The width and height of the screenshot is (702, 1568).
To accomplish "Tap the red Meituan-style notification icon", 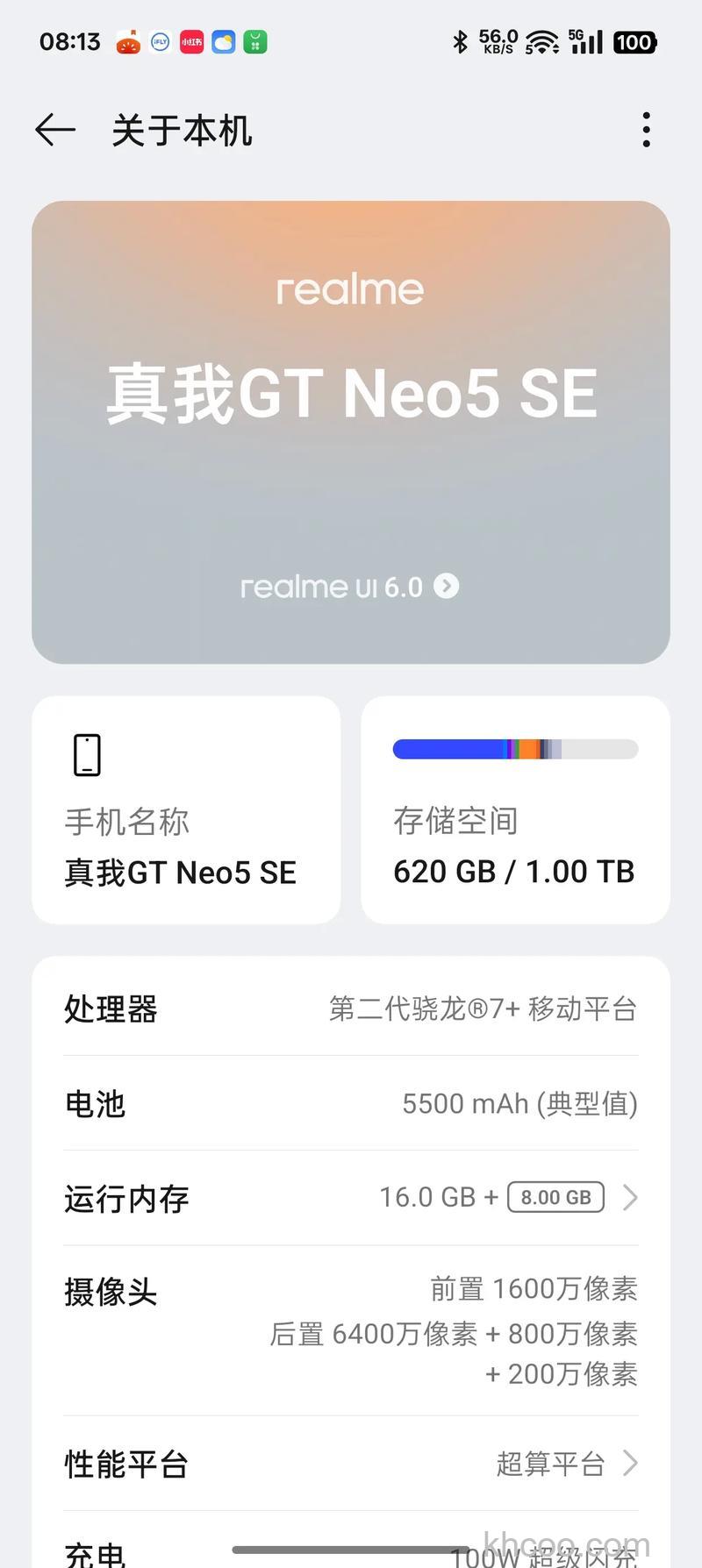I will pos(128,42).
